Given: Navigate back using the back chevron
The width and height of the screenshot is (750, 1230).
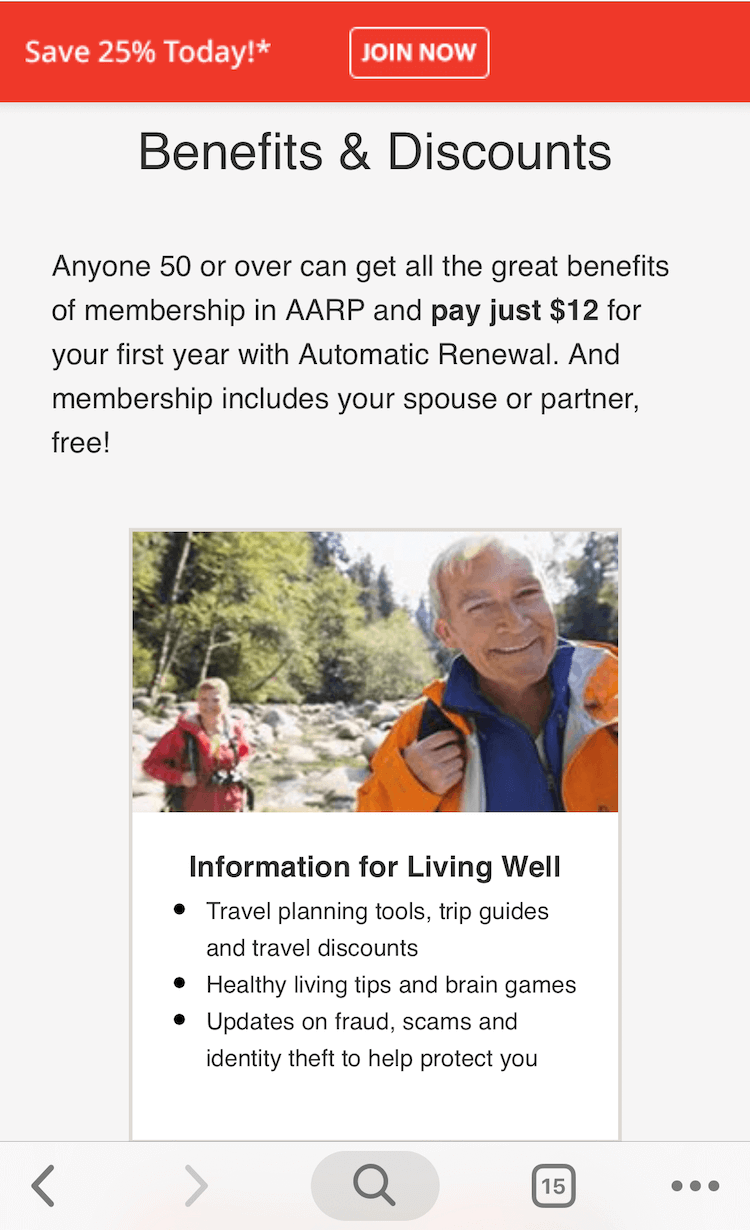Looking at the screenshot, I should click(45, 1185).
